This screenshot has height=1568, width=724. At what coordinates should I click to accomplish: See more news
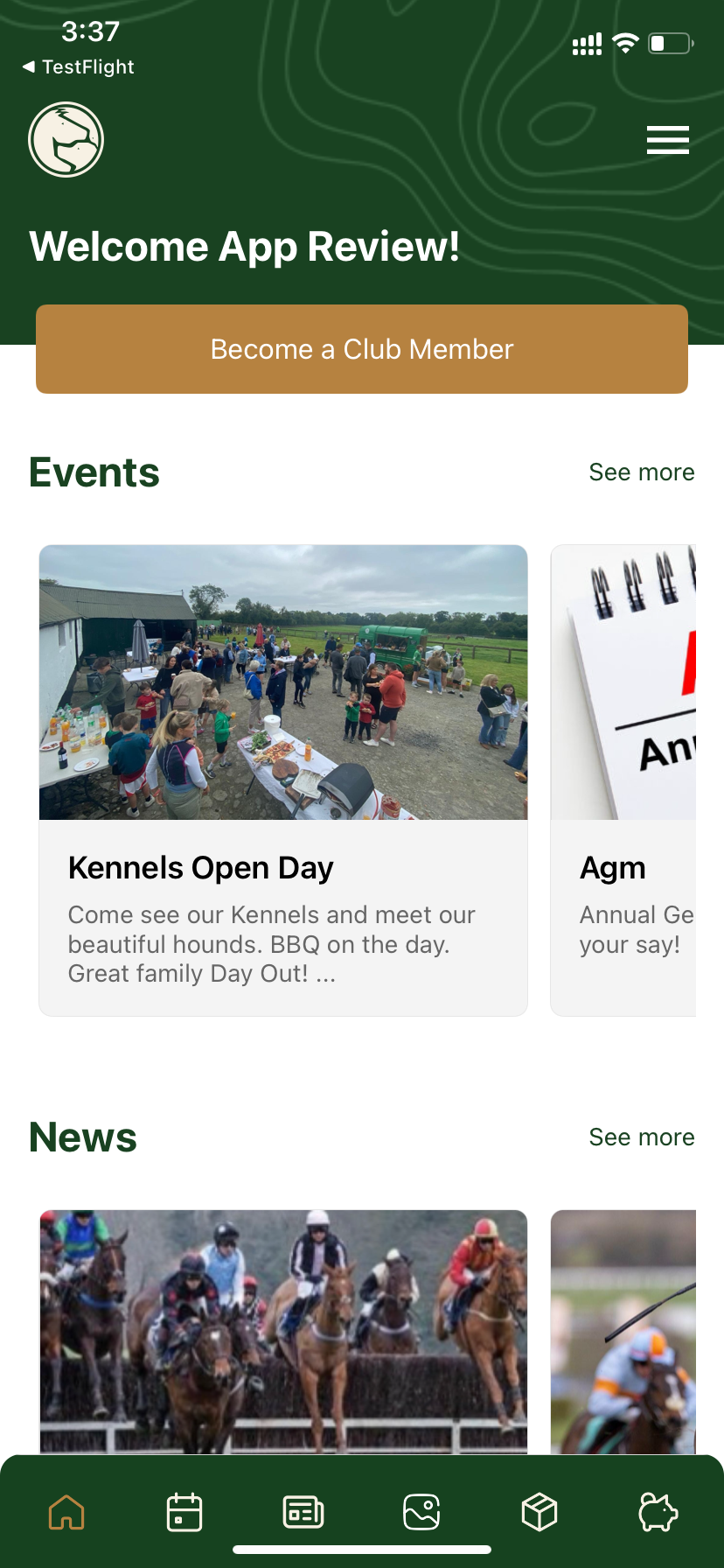coord(641,1137)
